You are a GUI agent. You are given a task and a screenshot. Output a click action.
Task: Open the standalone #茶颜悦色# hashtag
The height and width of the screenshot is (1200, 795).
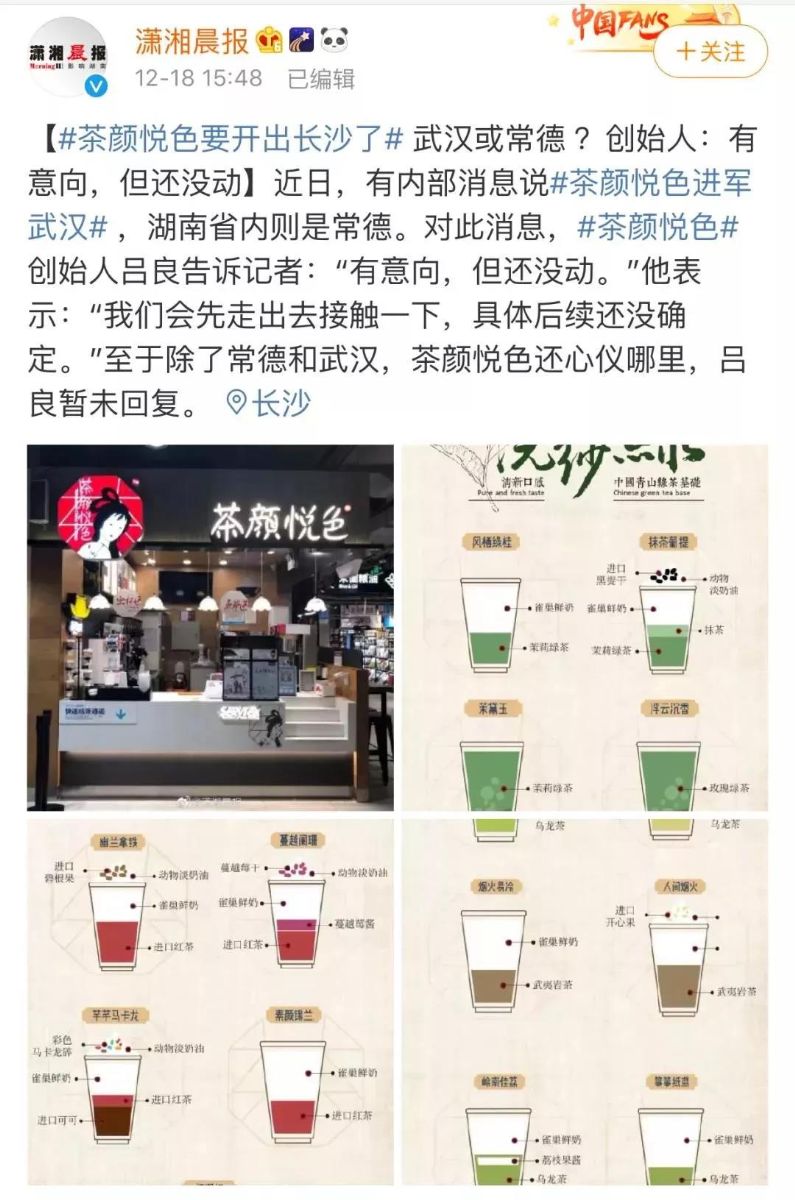tap(658, 227)
